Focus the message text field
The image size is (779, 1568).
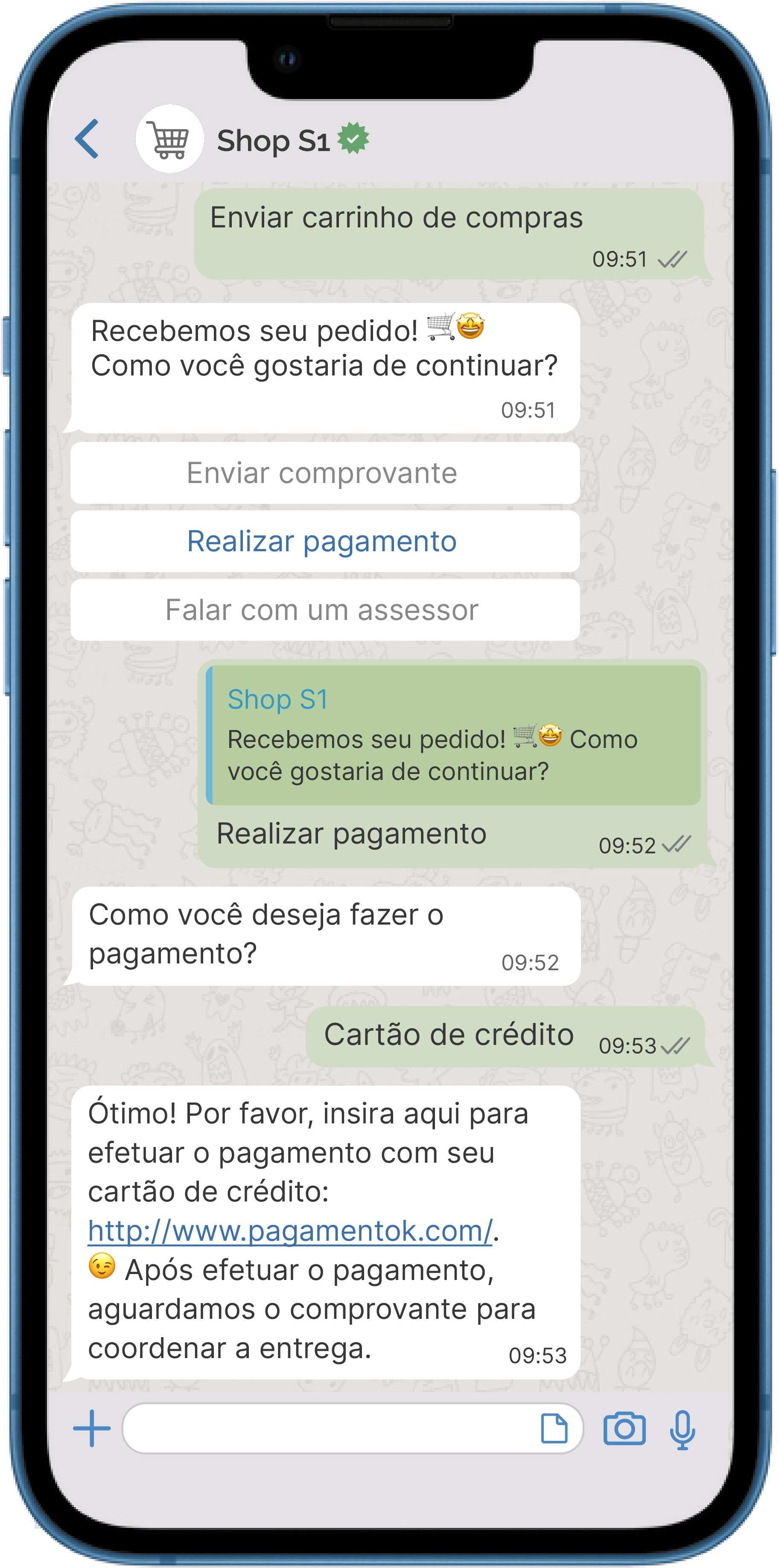pyautogui.click(x=329, y=1428)
